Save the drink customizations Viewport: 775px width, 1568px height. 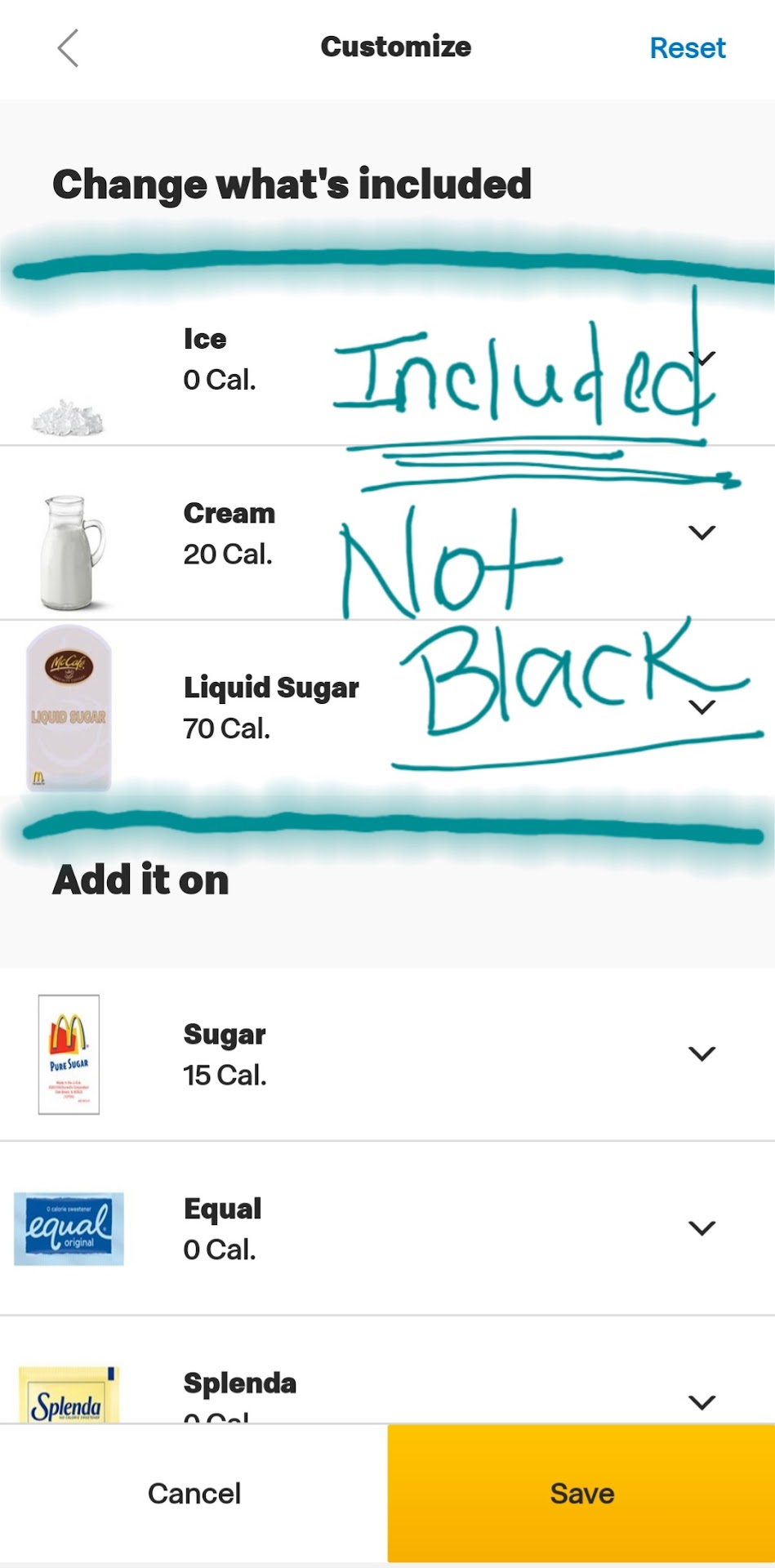coord(581,1493)
